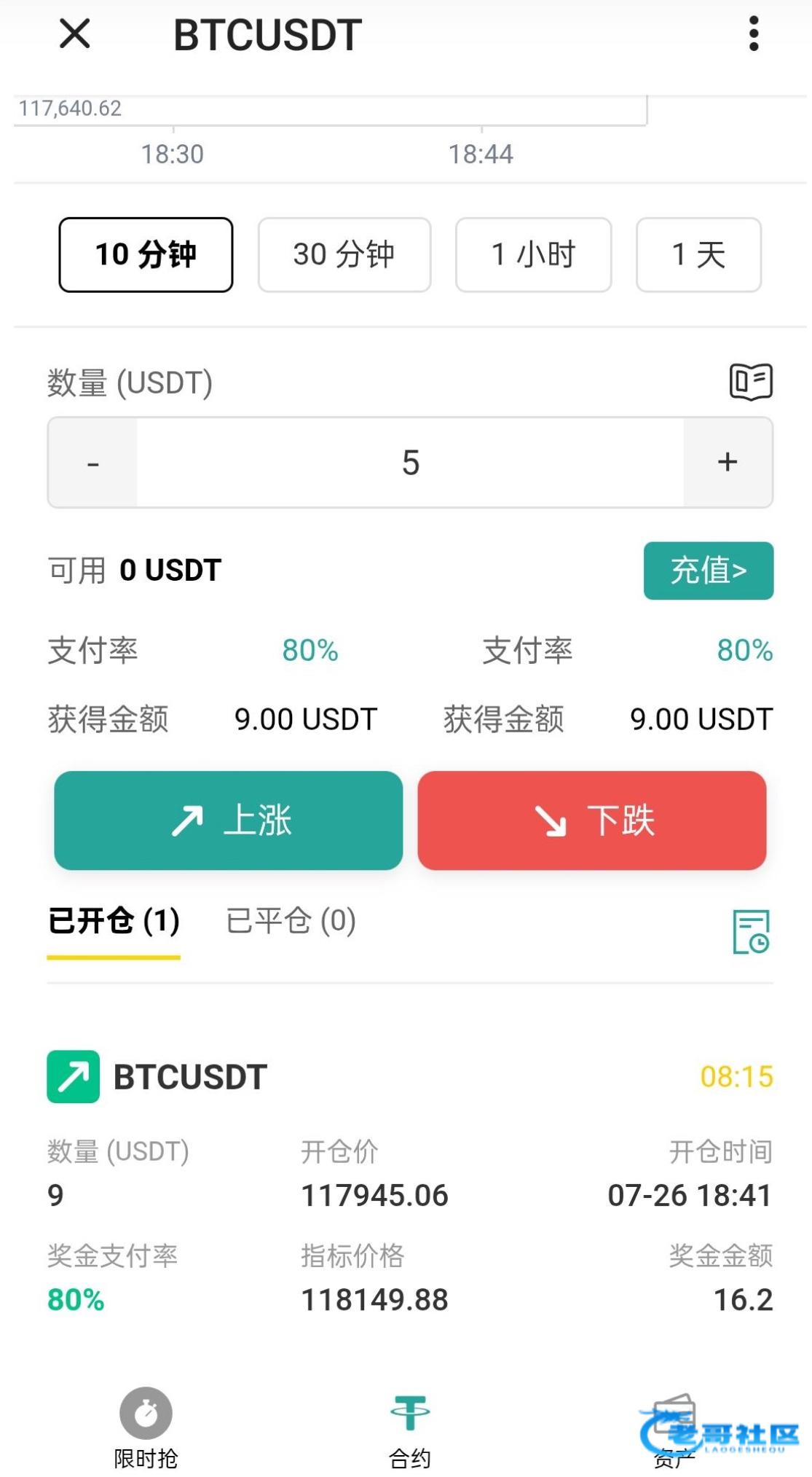Increase the USDT amount with plus
Image resolution: width=812 pixels, height=1477 pixels.
pyautogui.click(x=727, y=463)
